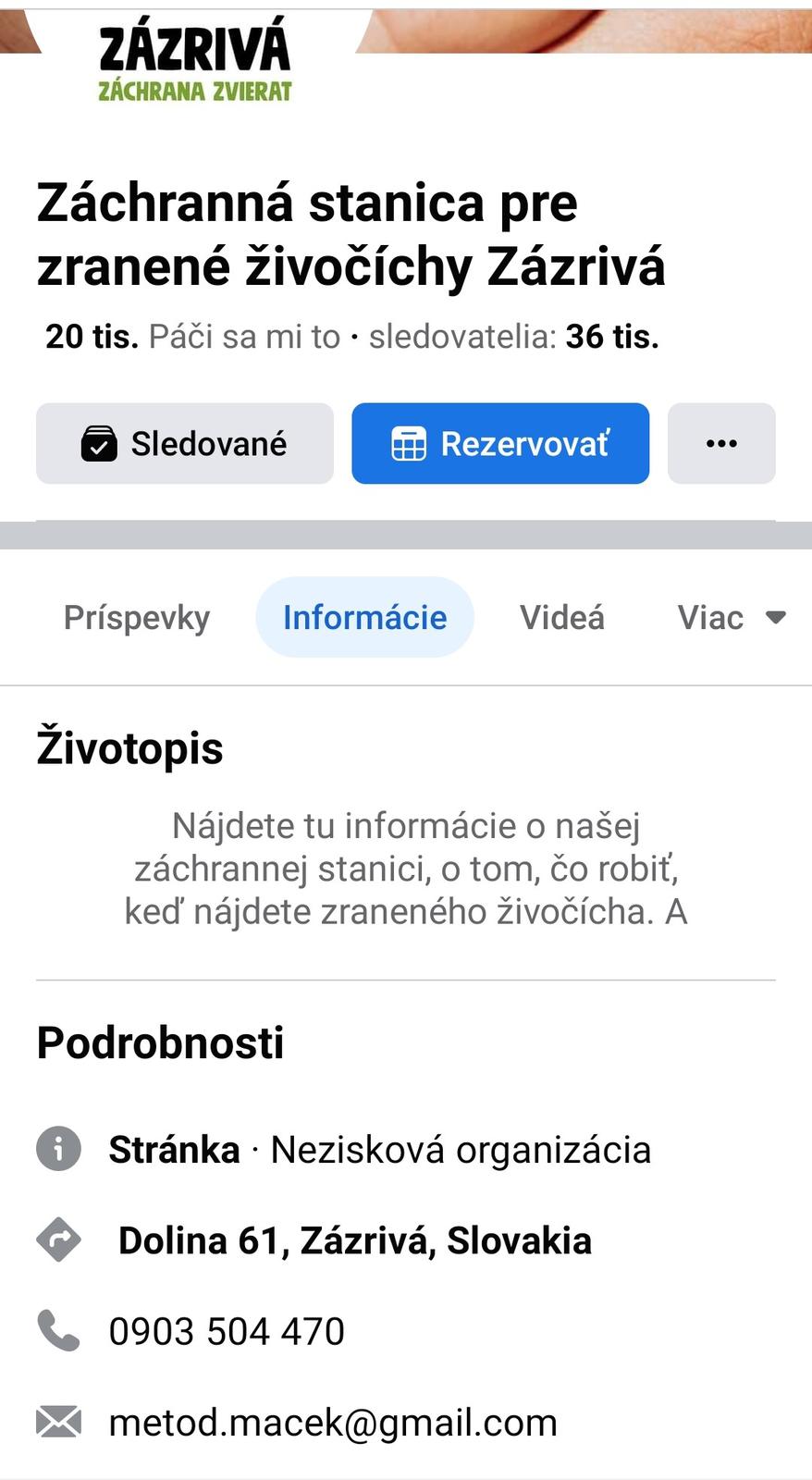Call the phone number 0903 504 470
Image resolution: width=812 pixels, height=1480 pixels.
227,1332
